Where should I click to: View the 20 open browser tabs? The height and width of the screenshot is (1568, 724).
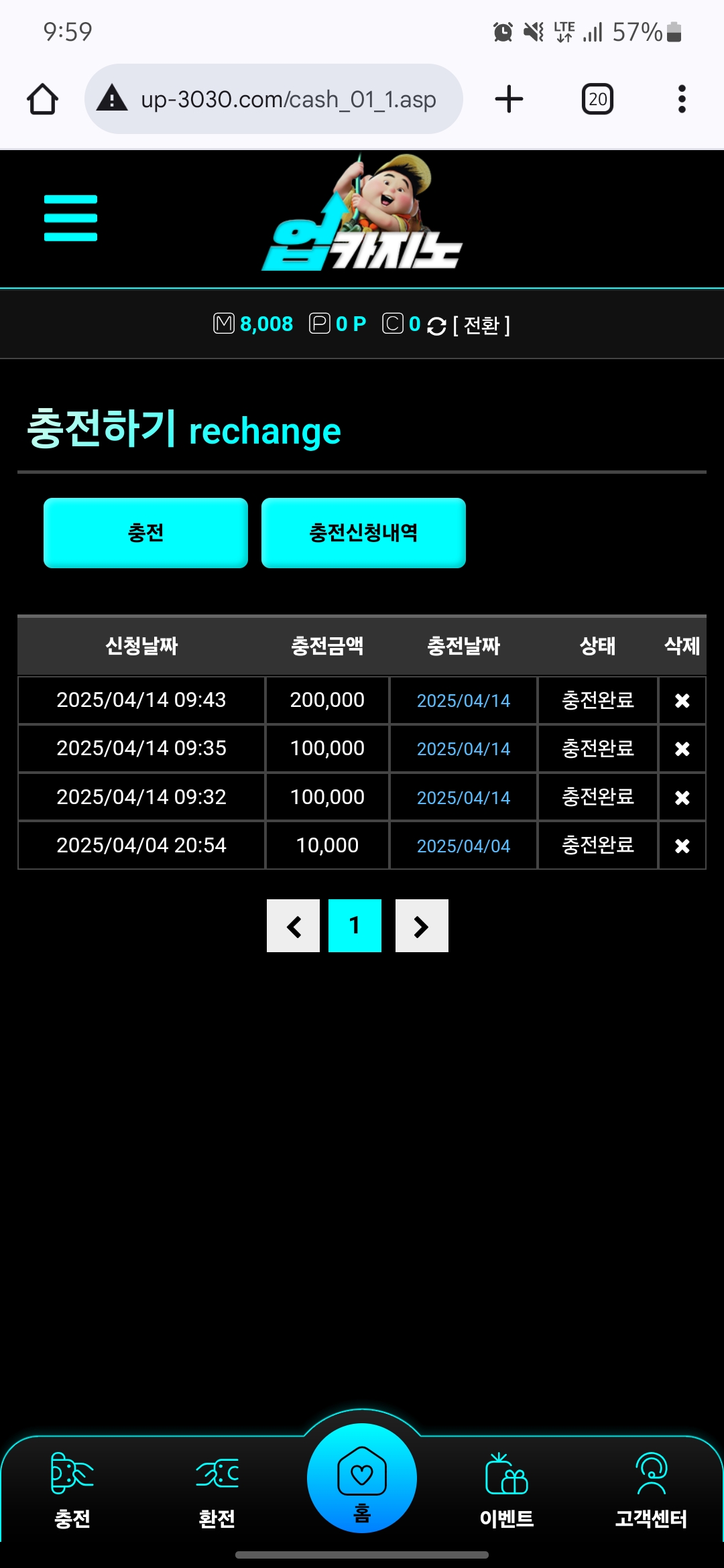pyautogui.click(x=597, y=99)
